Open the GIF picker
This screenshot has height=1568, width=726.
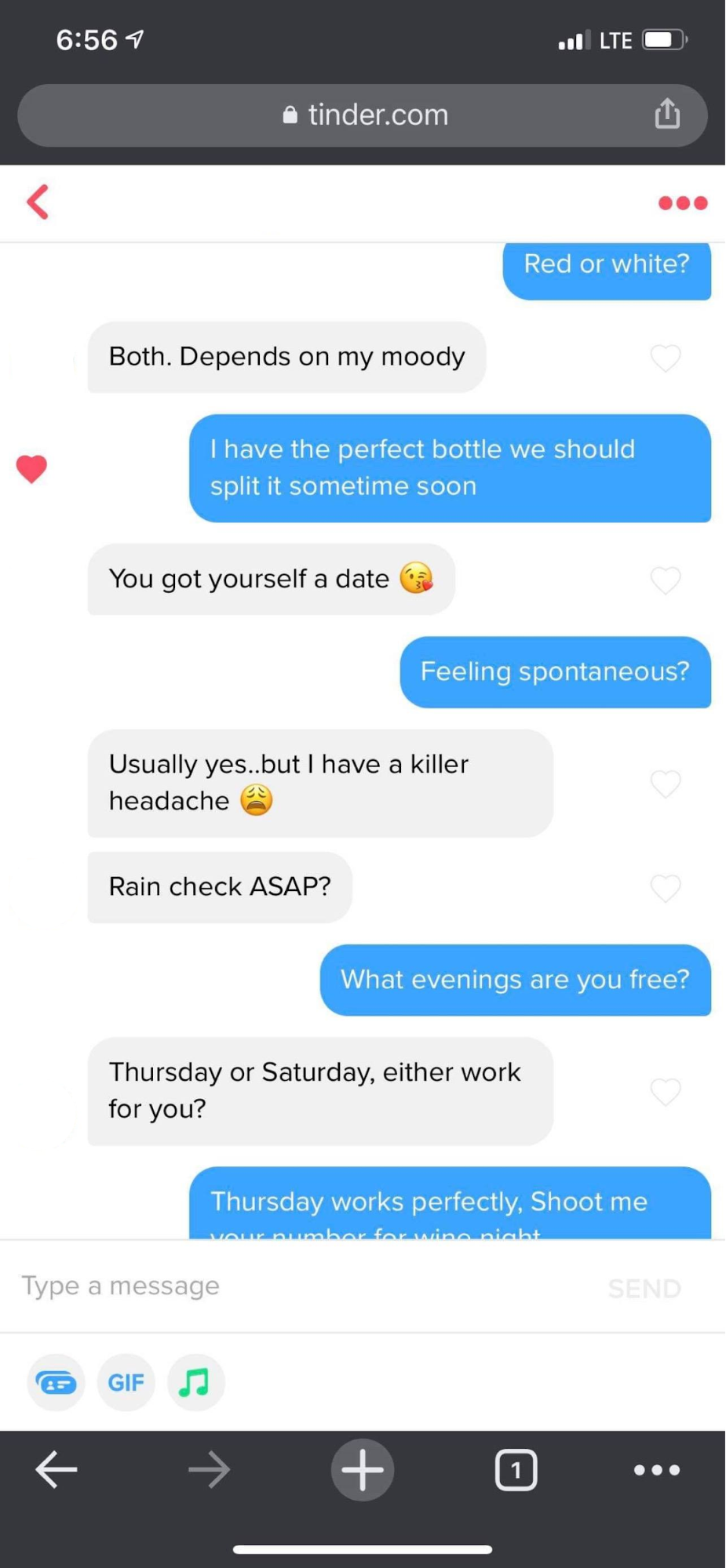point(126,1383)
